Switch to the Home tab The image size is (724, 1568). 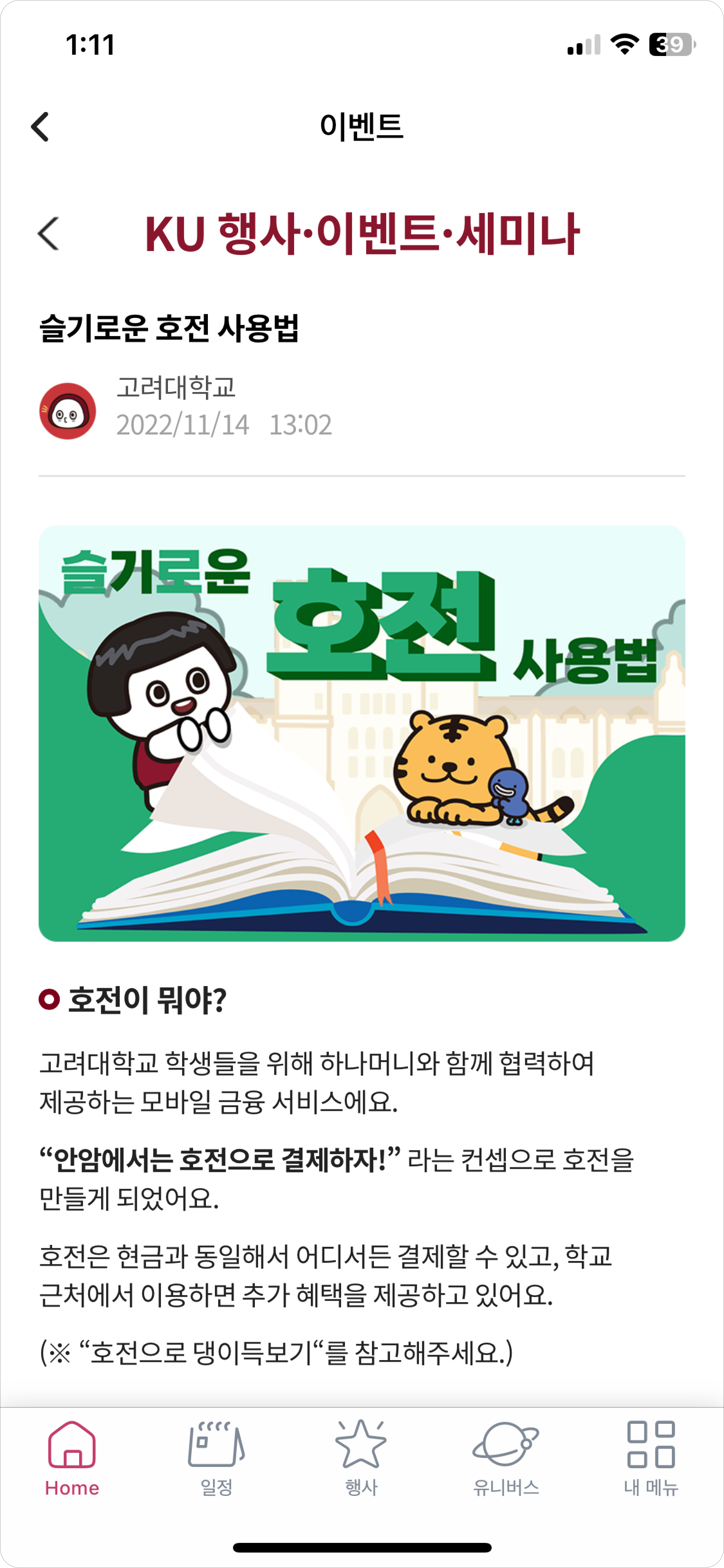click(72, 1459)
